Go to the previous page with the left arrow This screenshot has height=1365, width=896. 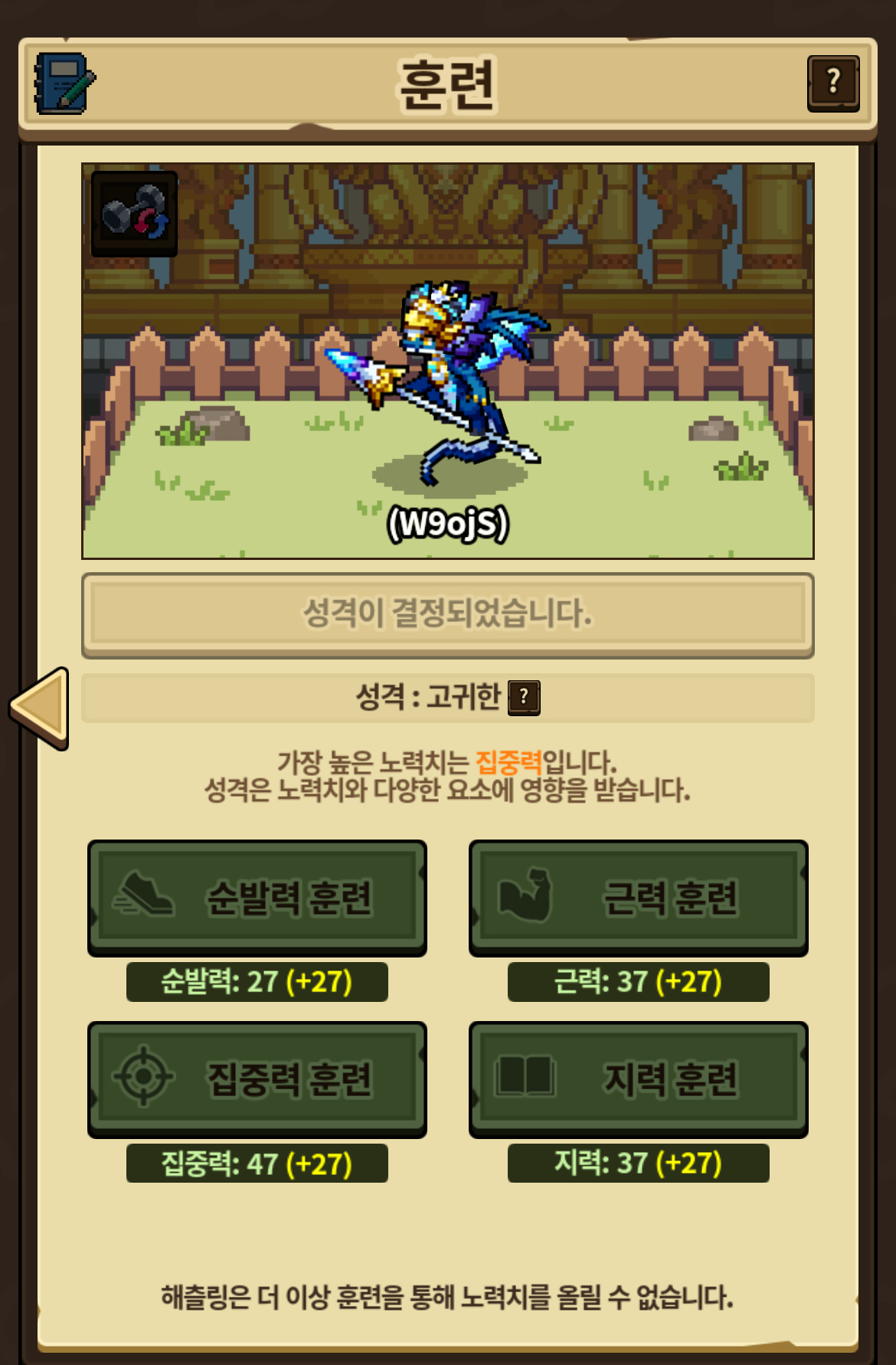tap(41, 708)
